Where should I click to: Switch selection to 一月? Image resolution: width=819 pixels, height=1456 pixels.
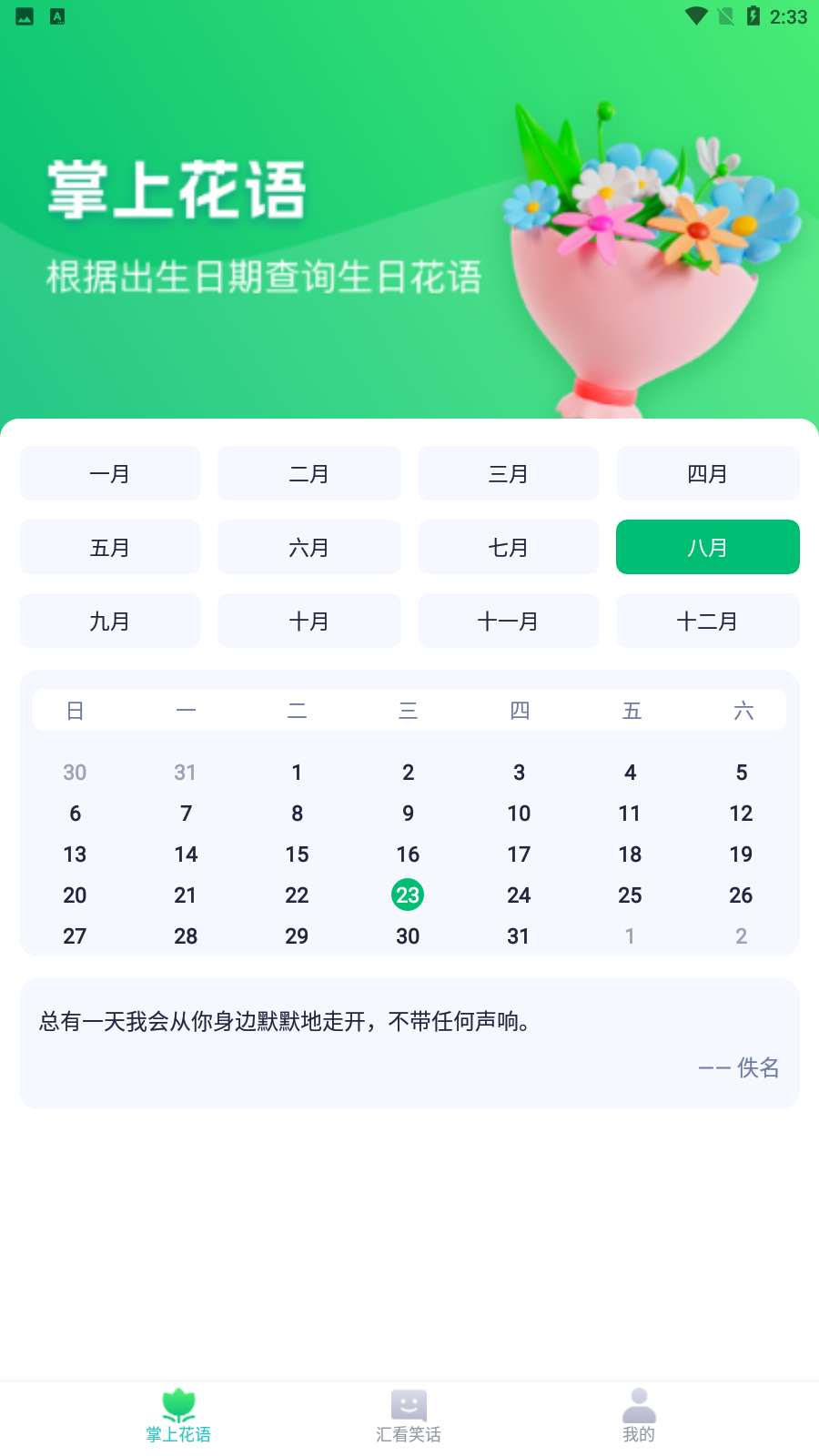pyautogui.click(x=109, y=473)
